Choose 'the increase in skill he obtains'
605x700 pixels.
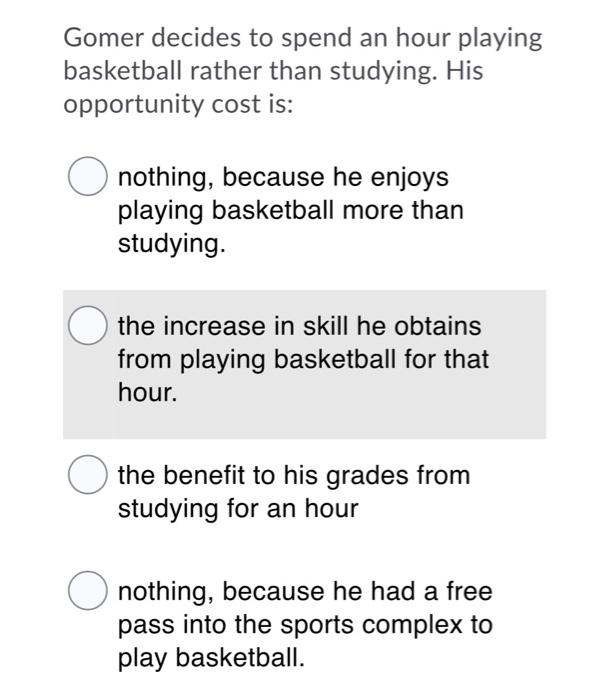(x=87, y=327)
